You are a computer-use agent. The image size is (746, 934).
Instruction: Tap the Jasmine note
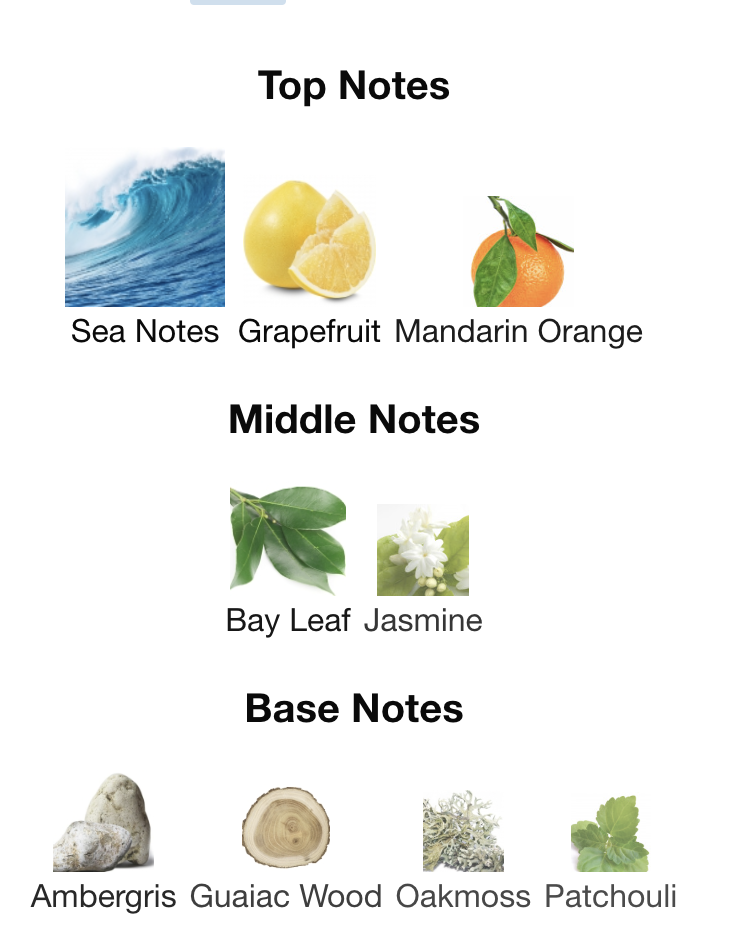423,550
